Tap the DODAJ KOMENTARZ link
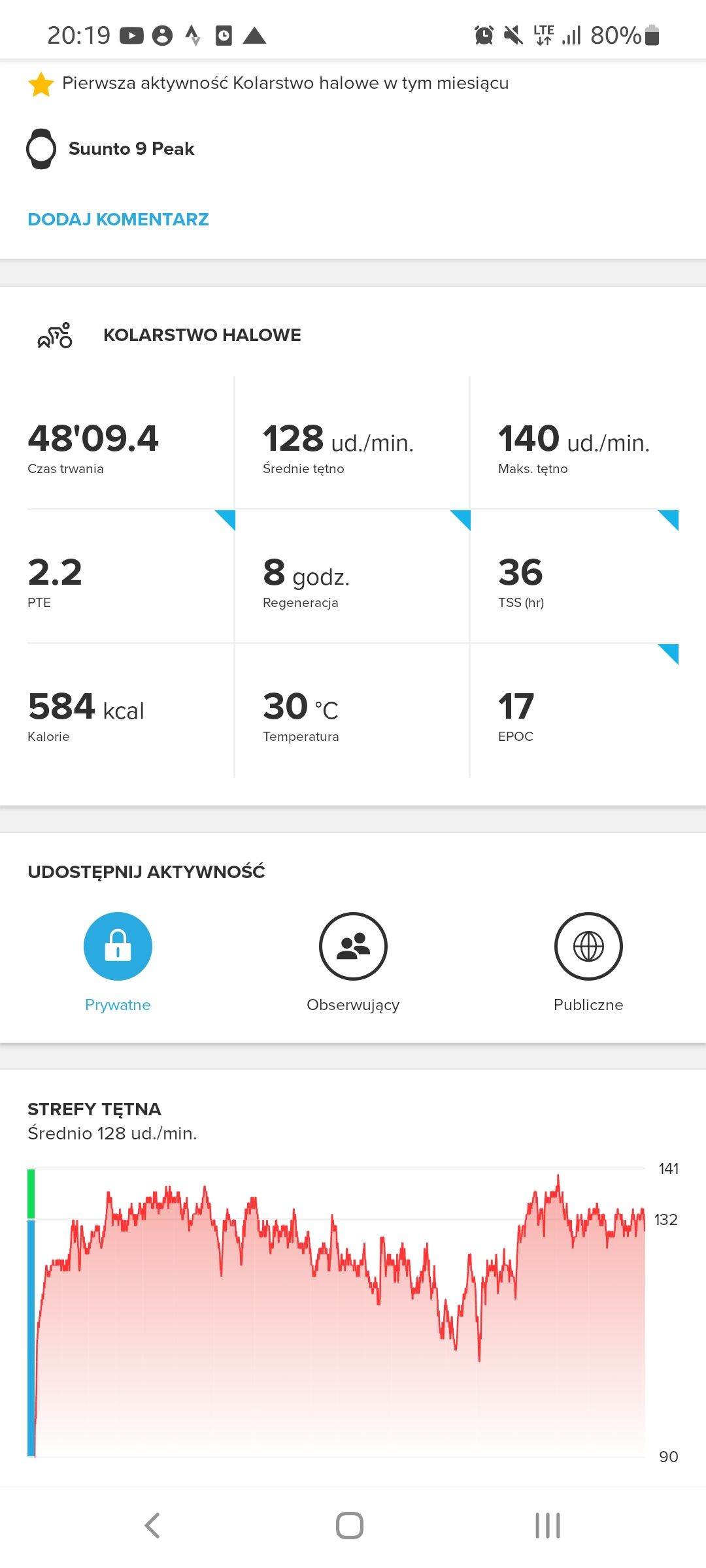This screenshot has height=1568, width=706. point(118,220)
